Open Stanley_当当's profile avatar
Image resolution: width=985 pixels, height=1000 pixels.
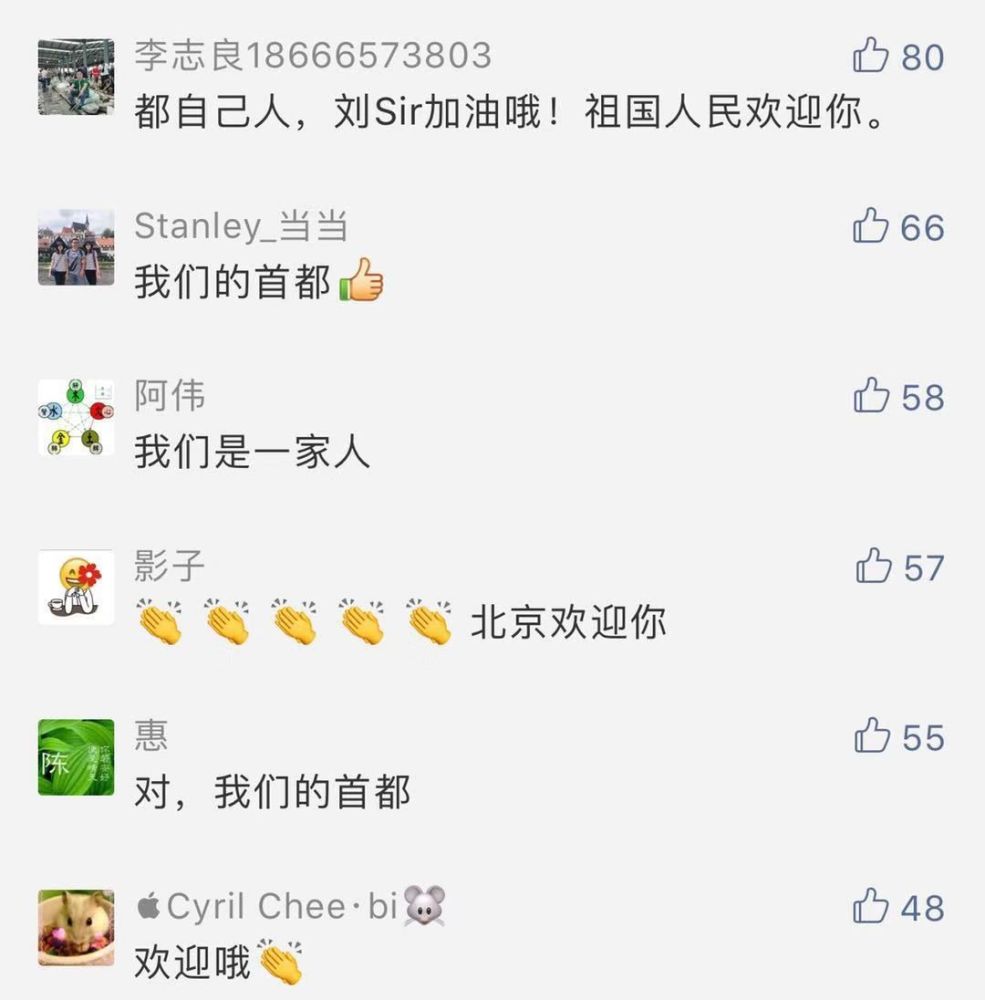[76, 247]
